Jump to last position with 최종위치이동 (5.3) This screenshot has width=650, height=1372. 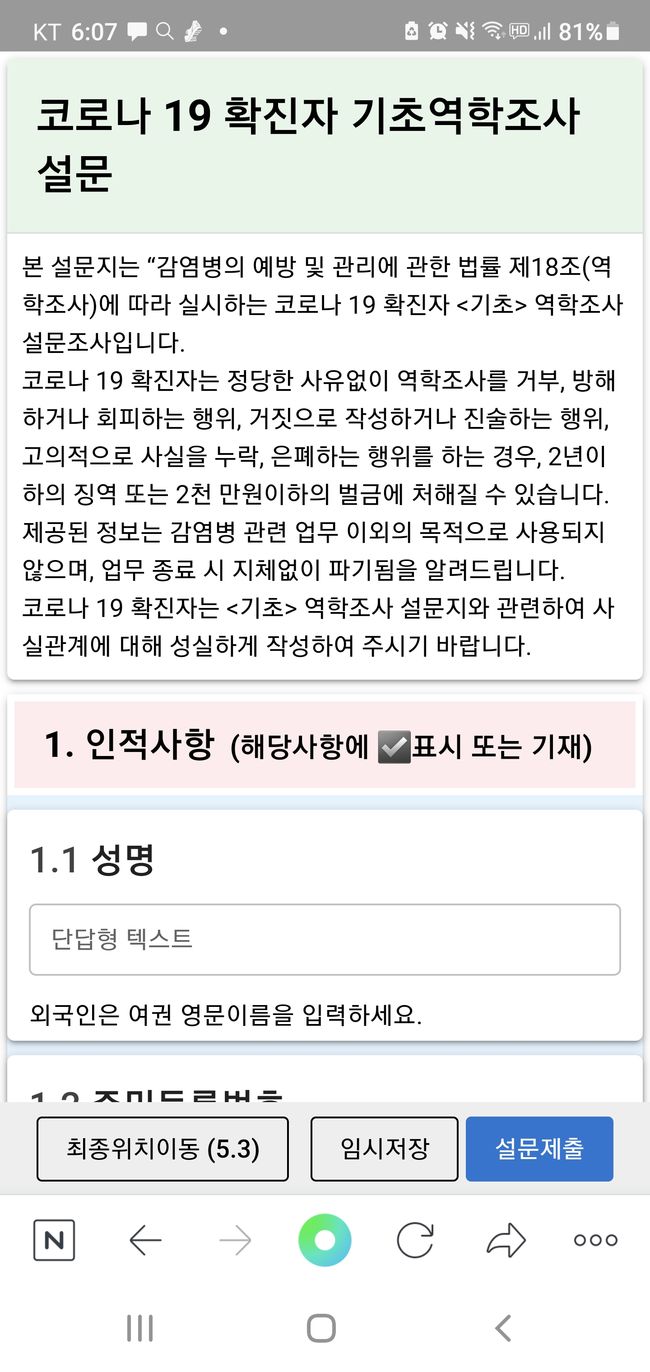162,1149
